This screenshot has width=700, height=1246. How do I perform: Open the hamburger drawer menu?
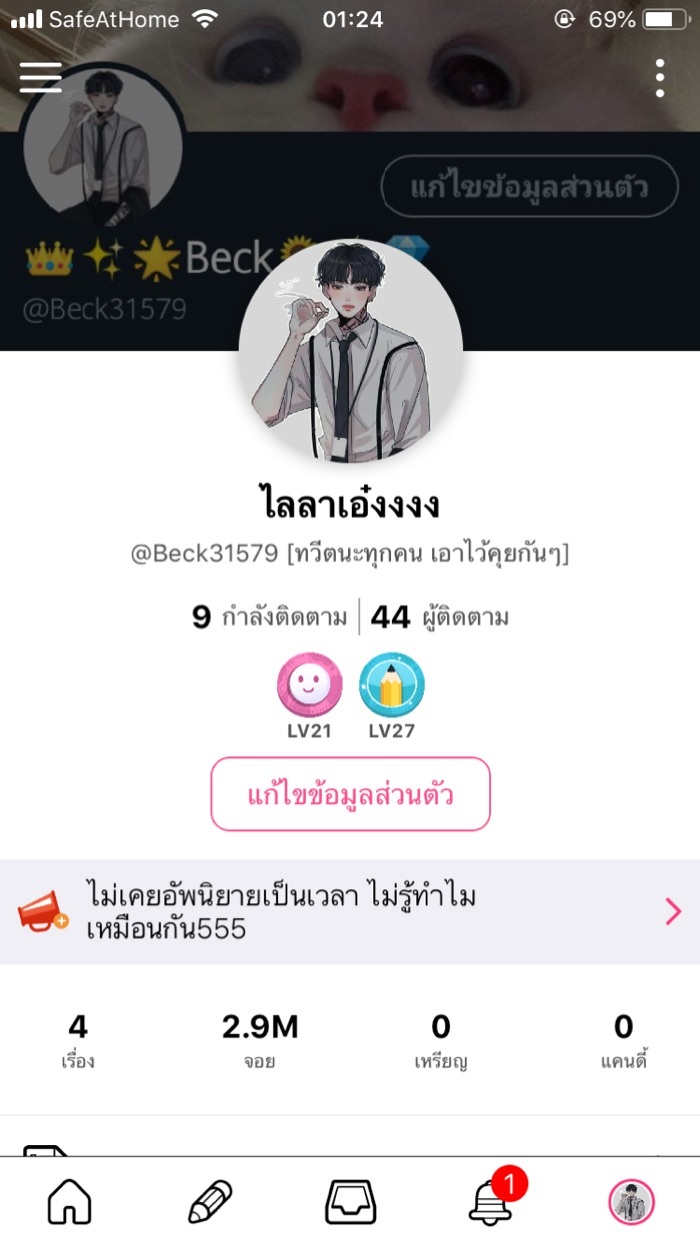(x=41, y=78)
